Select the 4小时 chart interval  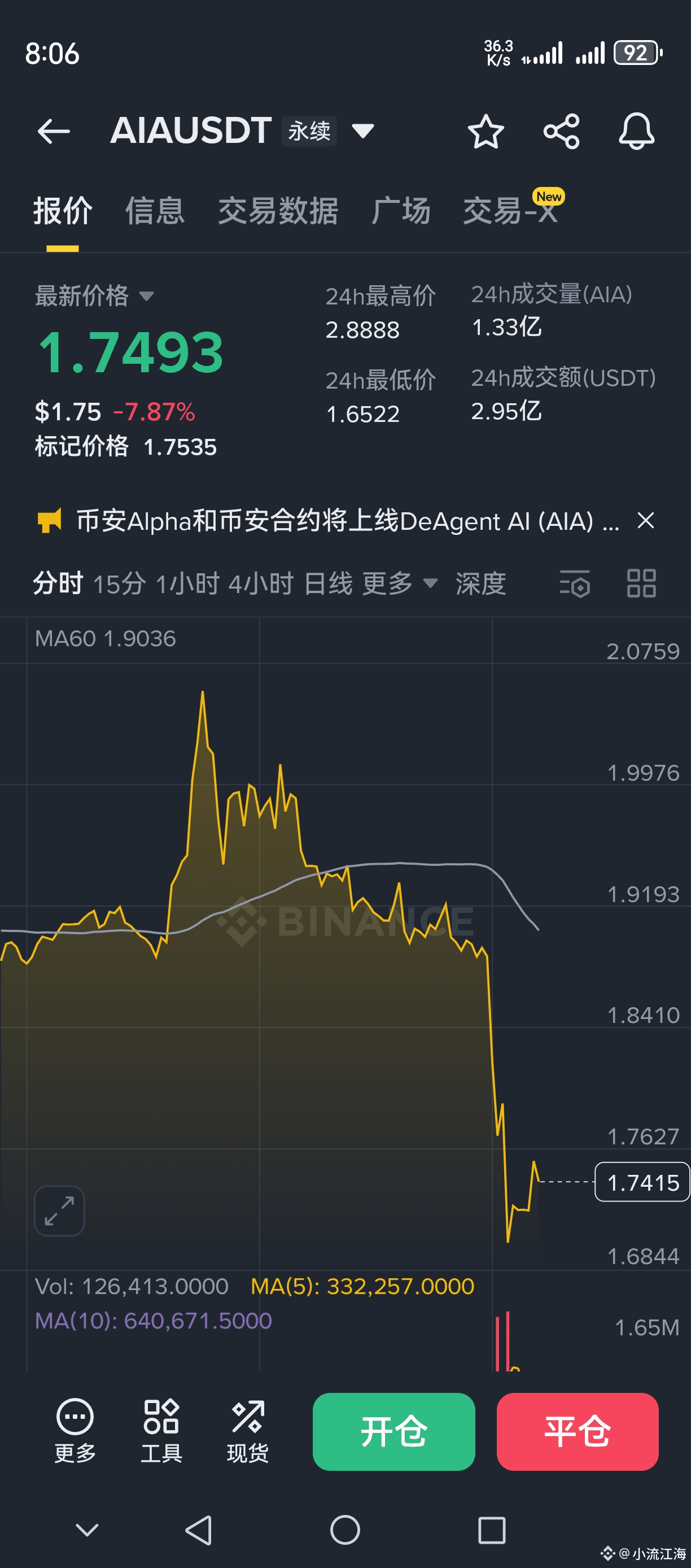click(261, 583)
